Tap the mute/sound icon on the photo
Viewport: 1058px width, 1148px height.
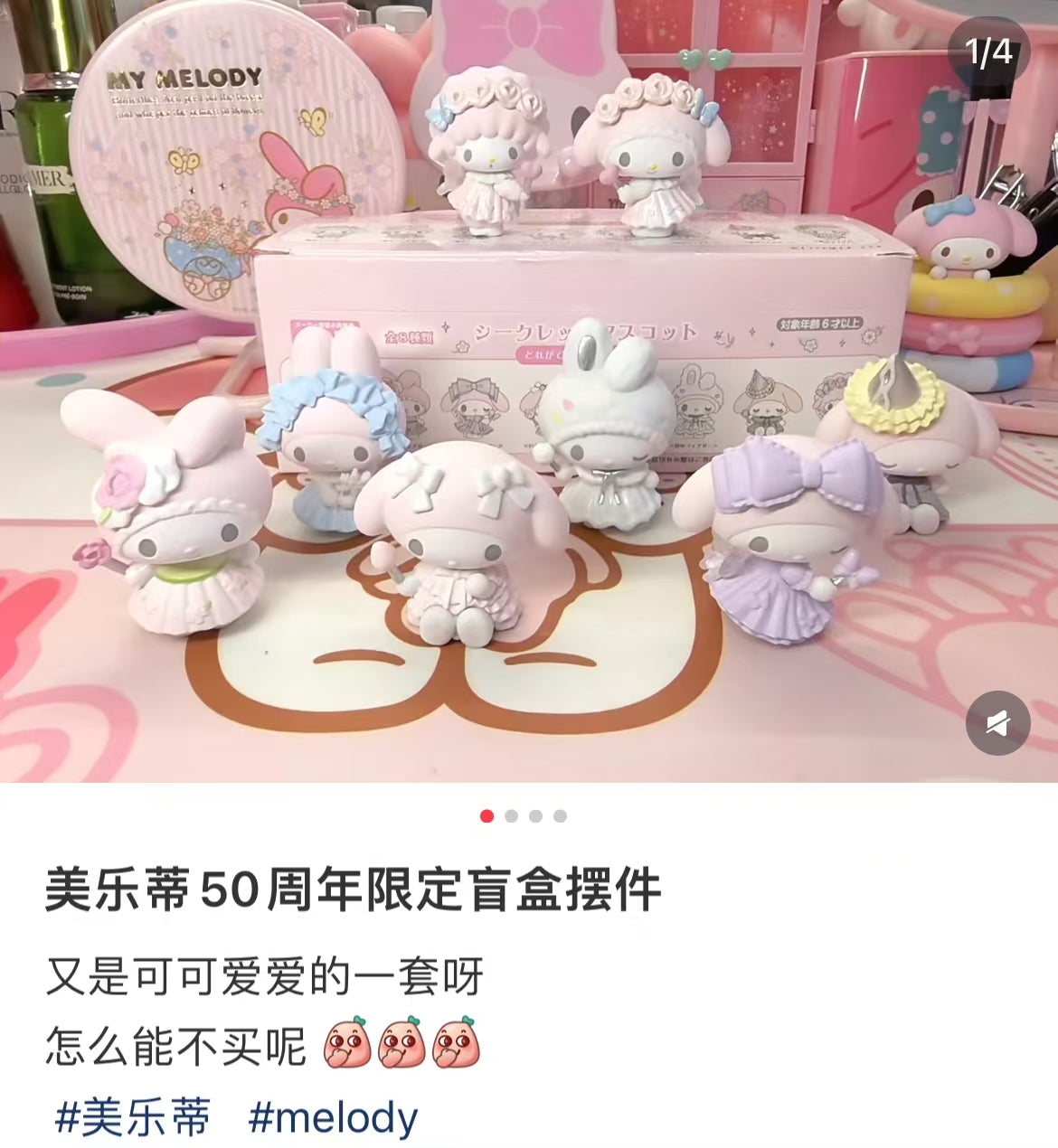(x=997, y=722)
